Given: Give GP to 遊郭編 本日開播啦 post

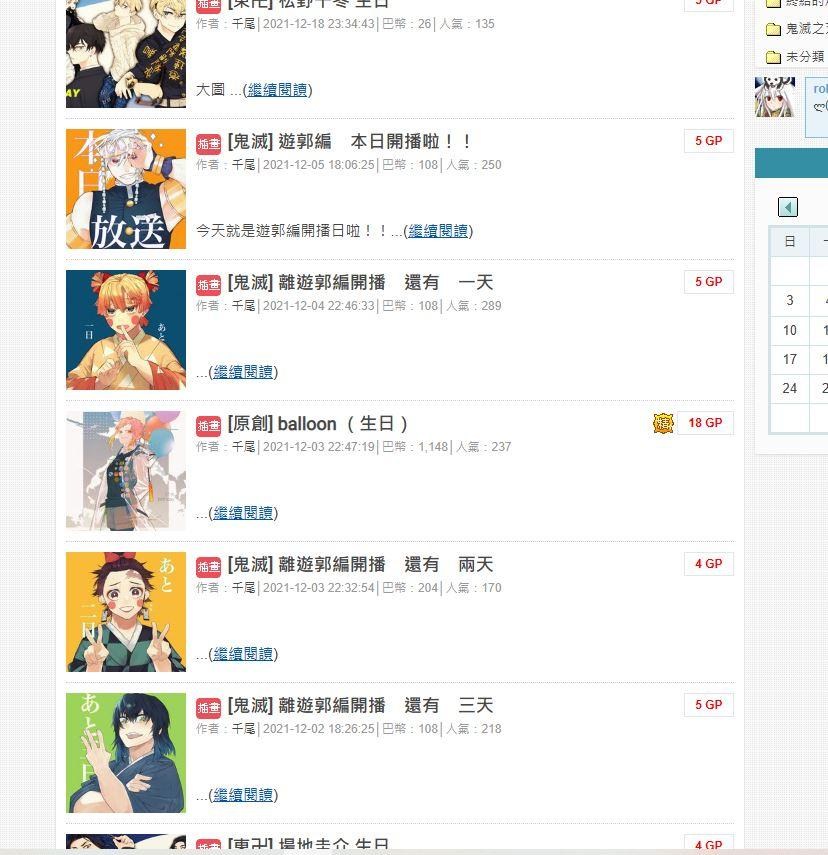Looking at the screenshot, I should click(x=708, y=141).
